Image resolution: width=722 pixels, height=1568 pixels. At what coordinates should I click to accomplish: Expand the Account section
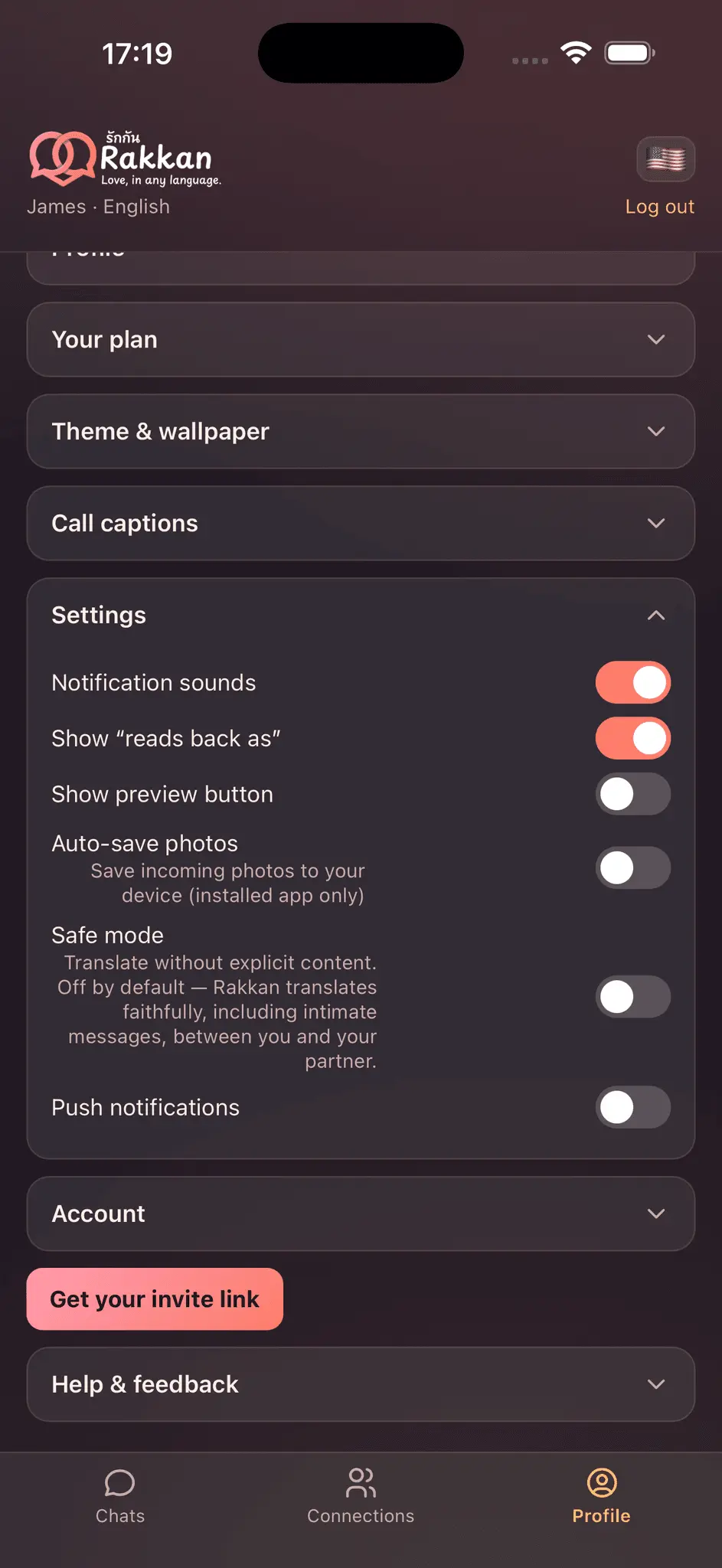tap(361, 1214)
